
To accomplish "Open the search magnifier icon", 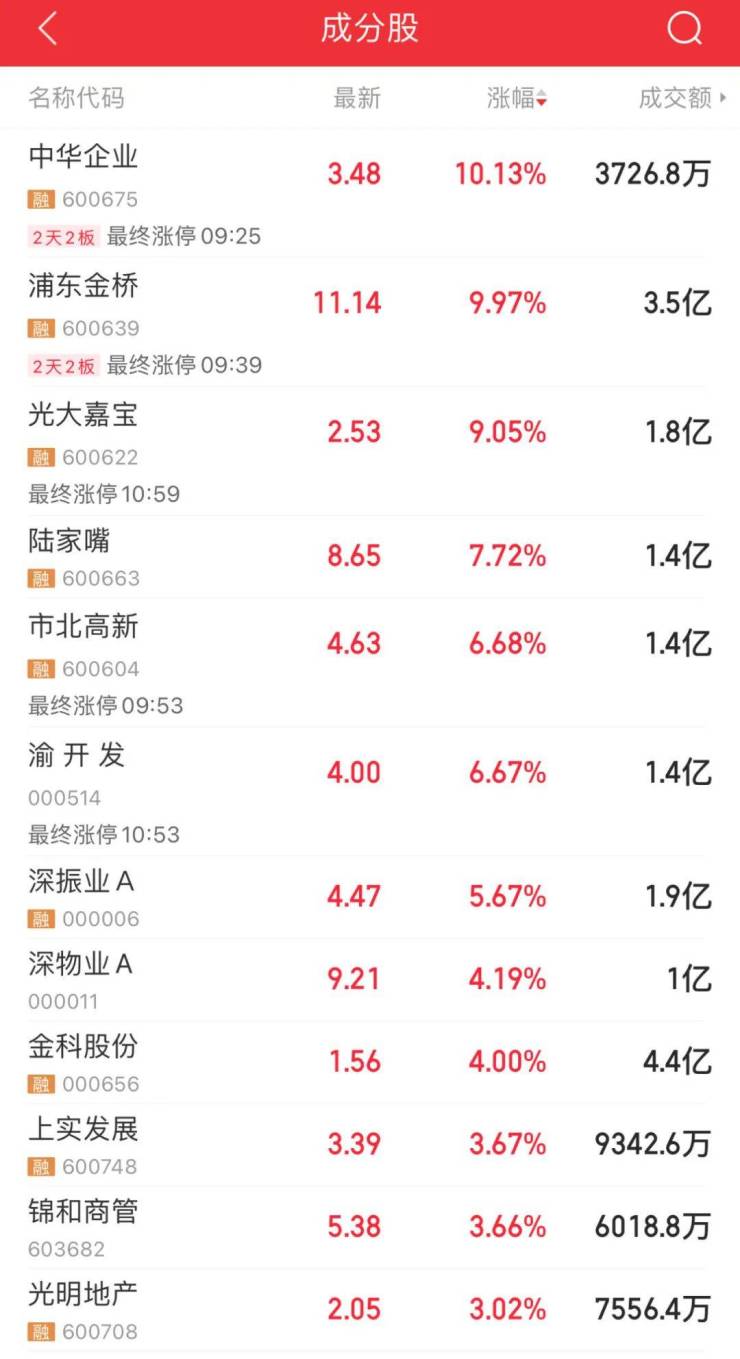I will pyautogui.click(x=684, y=30).
